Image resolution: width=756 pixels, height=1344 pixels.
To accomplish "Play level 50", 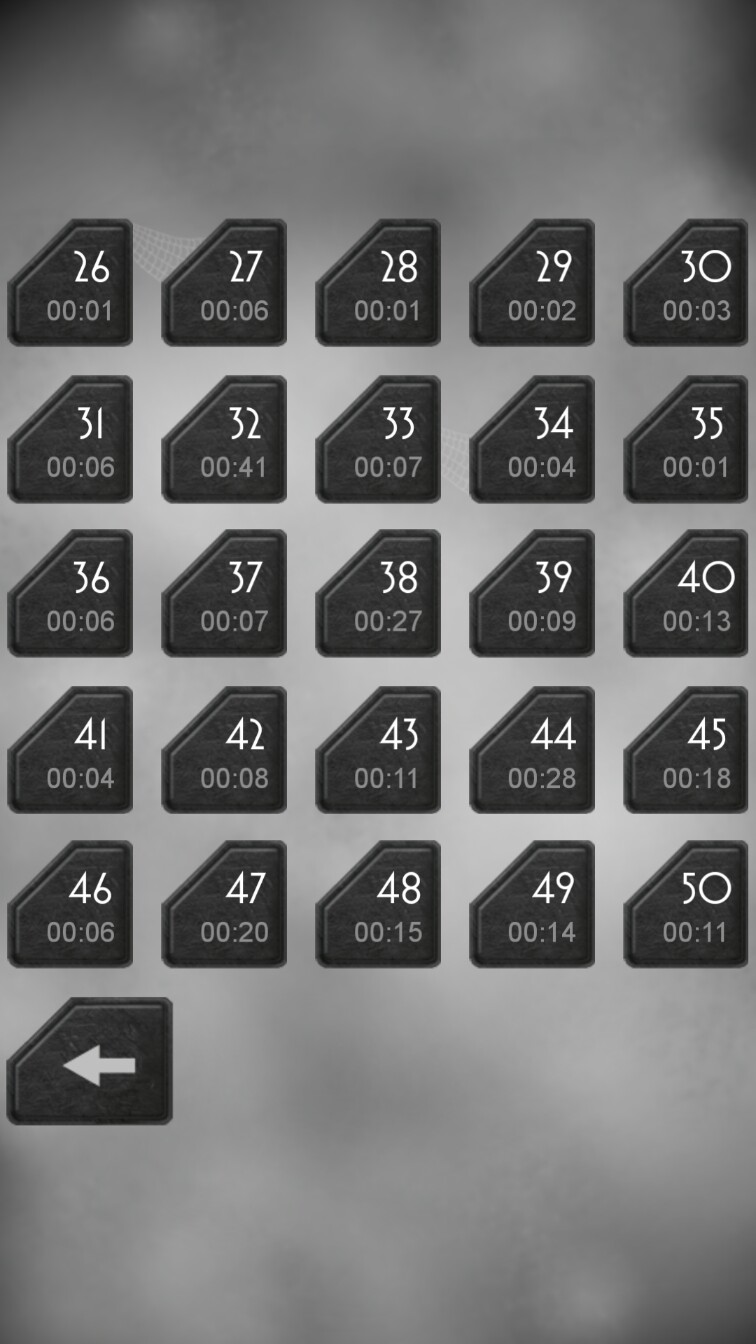I will coord(688,906).
